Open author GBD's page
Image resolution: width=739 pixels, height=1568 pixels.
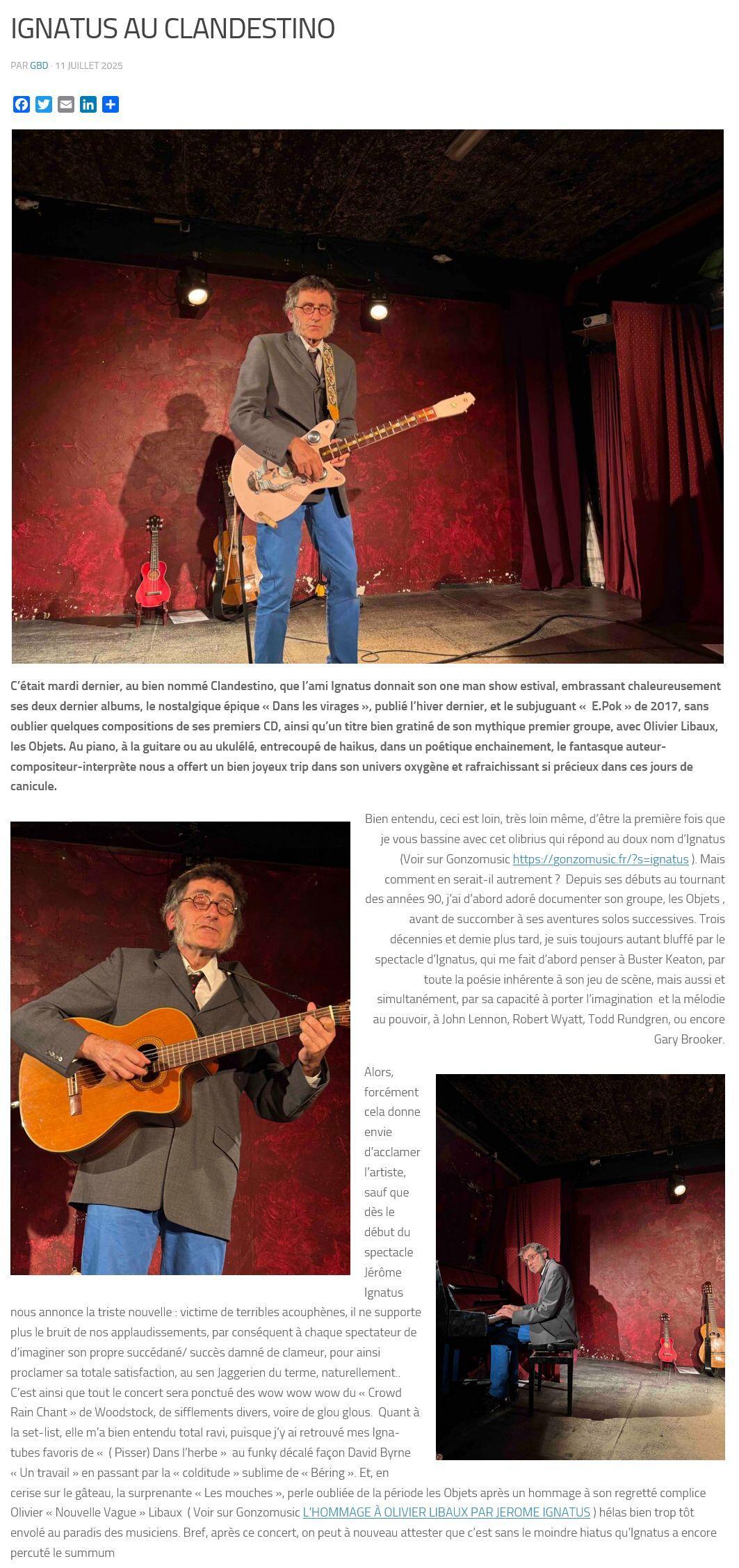pyautogui.click(x=39, y=65)
